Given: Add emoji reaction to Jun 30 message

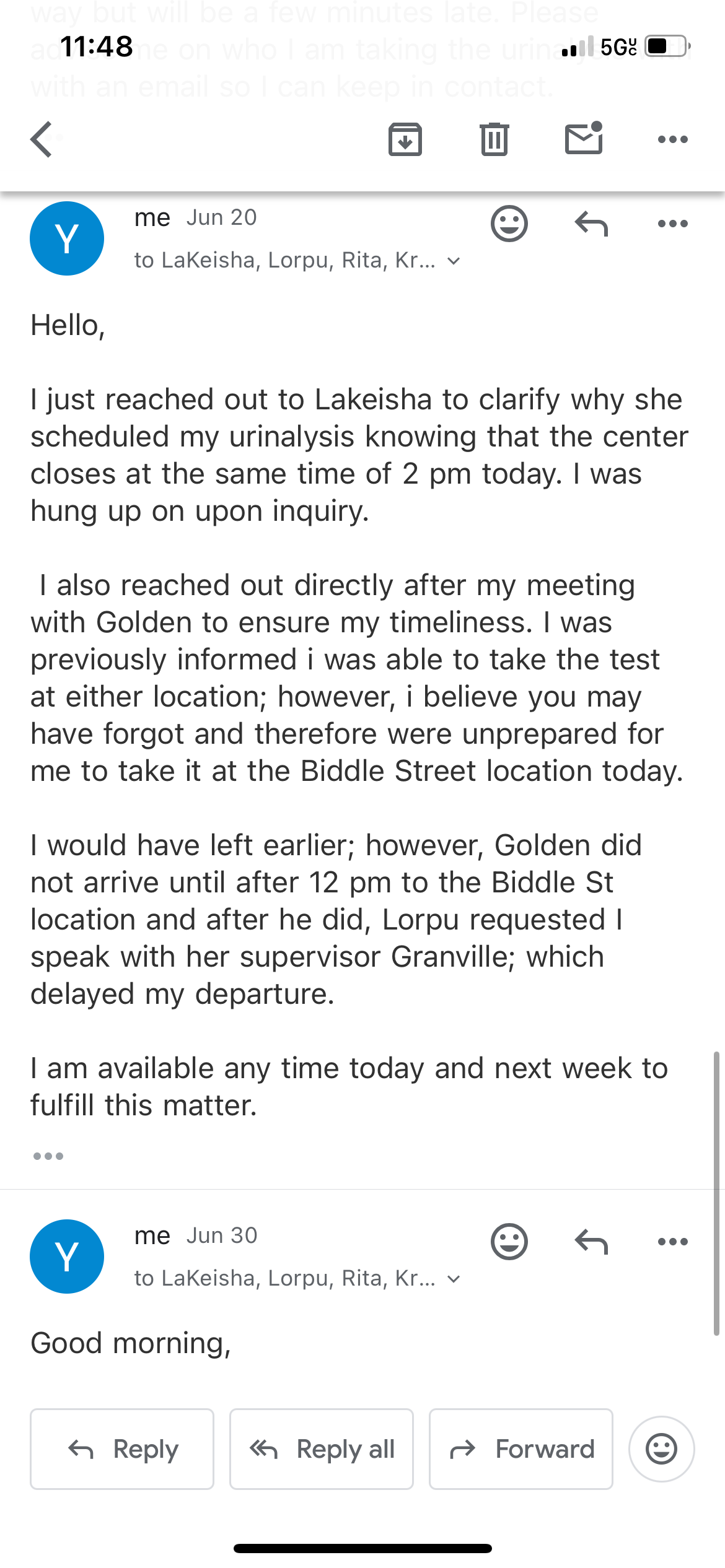Looking at the screenshot, I should click(509, 1241).
